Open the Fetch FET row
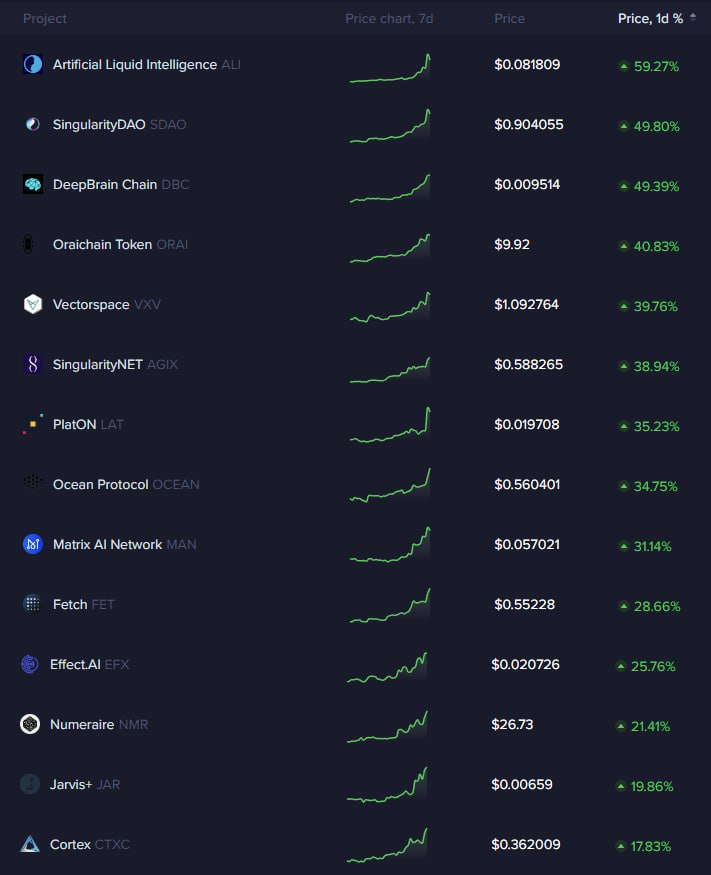 click(x=72, y=605)
